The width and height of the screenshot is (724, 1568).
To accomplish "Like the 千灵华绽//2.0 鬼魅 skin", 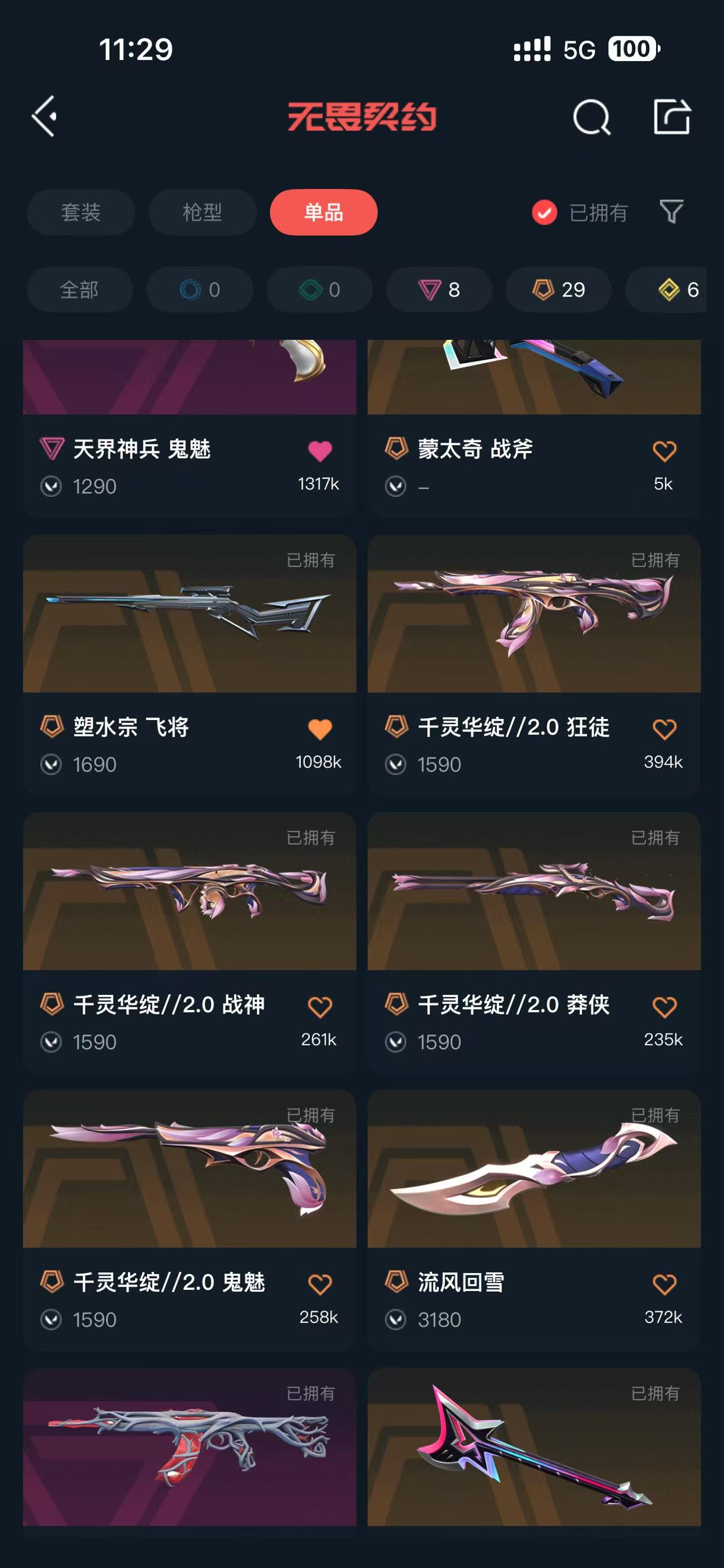I will [x=320, y=1284].
